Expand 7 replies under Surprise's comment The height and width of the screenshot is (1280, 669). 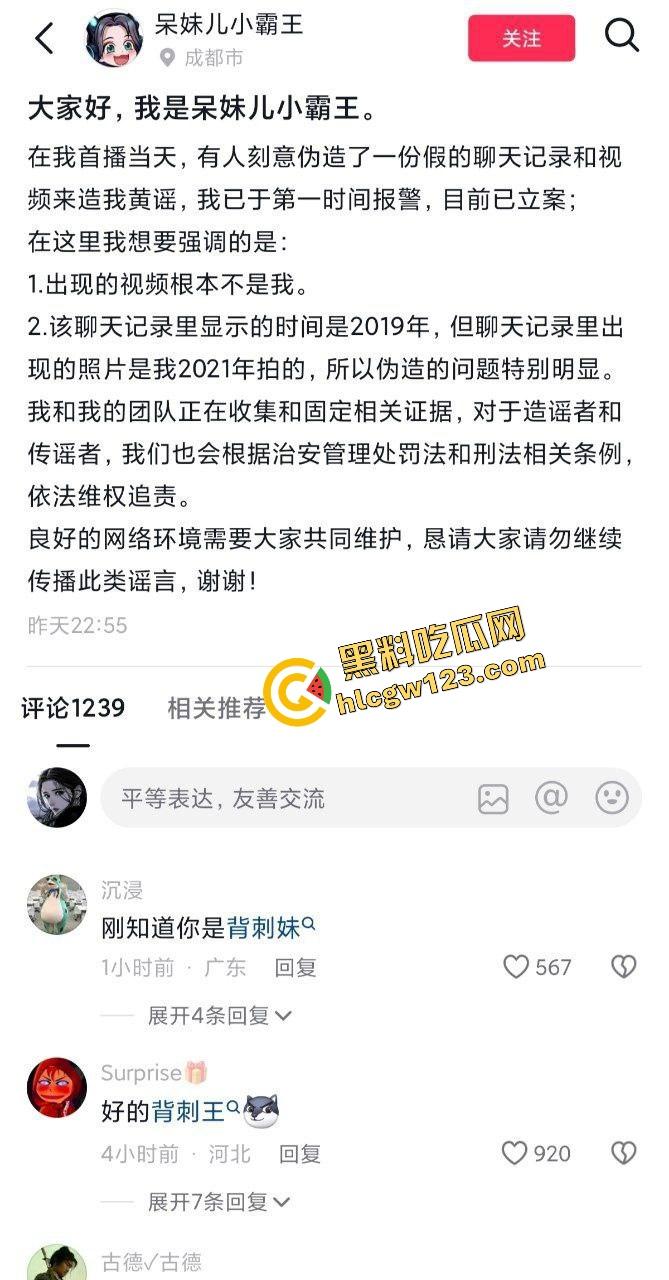[x=219, y=1201]
